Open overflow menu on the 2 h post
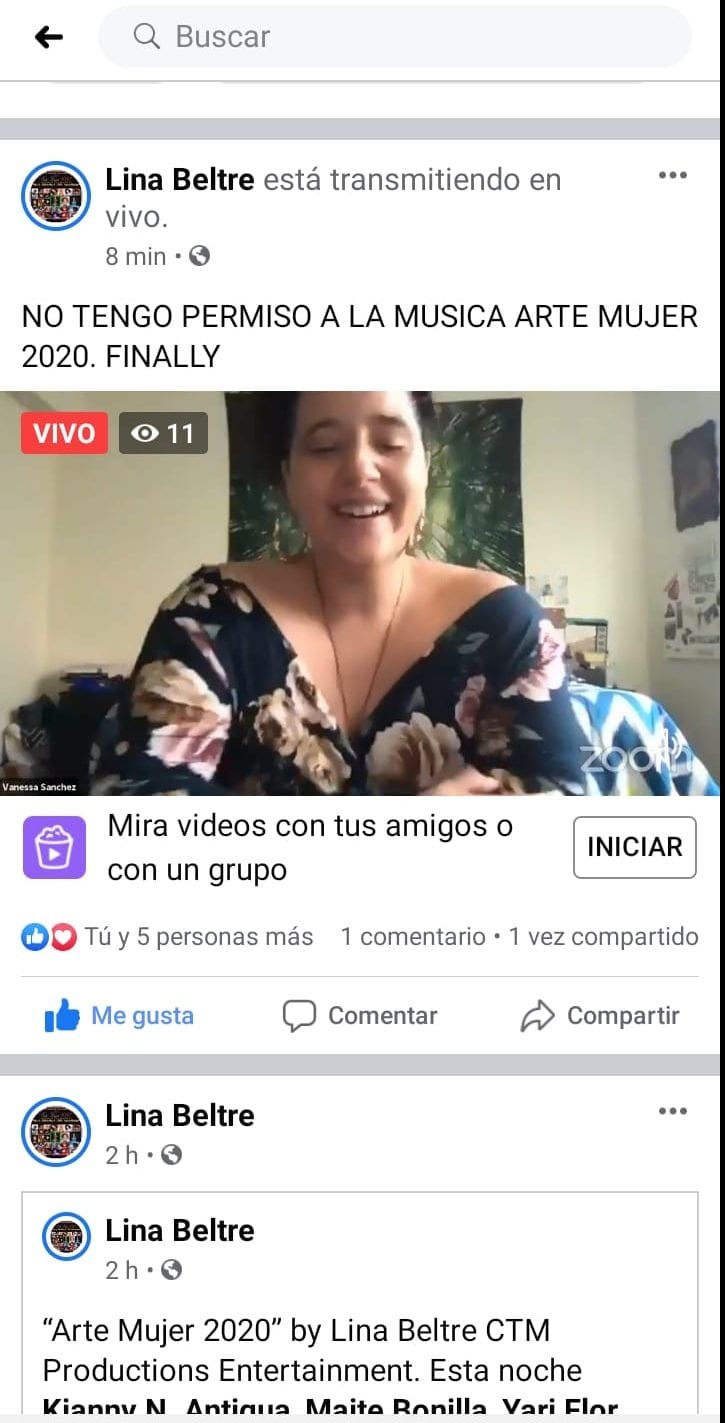Screen dimensions: 725x1423 click(672, 1112)
